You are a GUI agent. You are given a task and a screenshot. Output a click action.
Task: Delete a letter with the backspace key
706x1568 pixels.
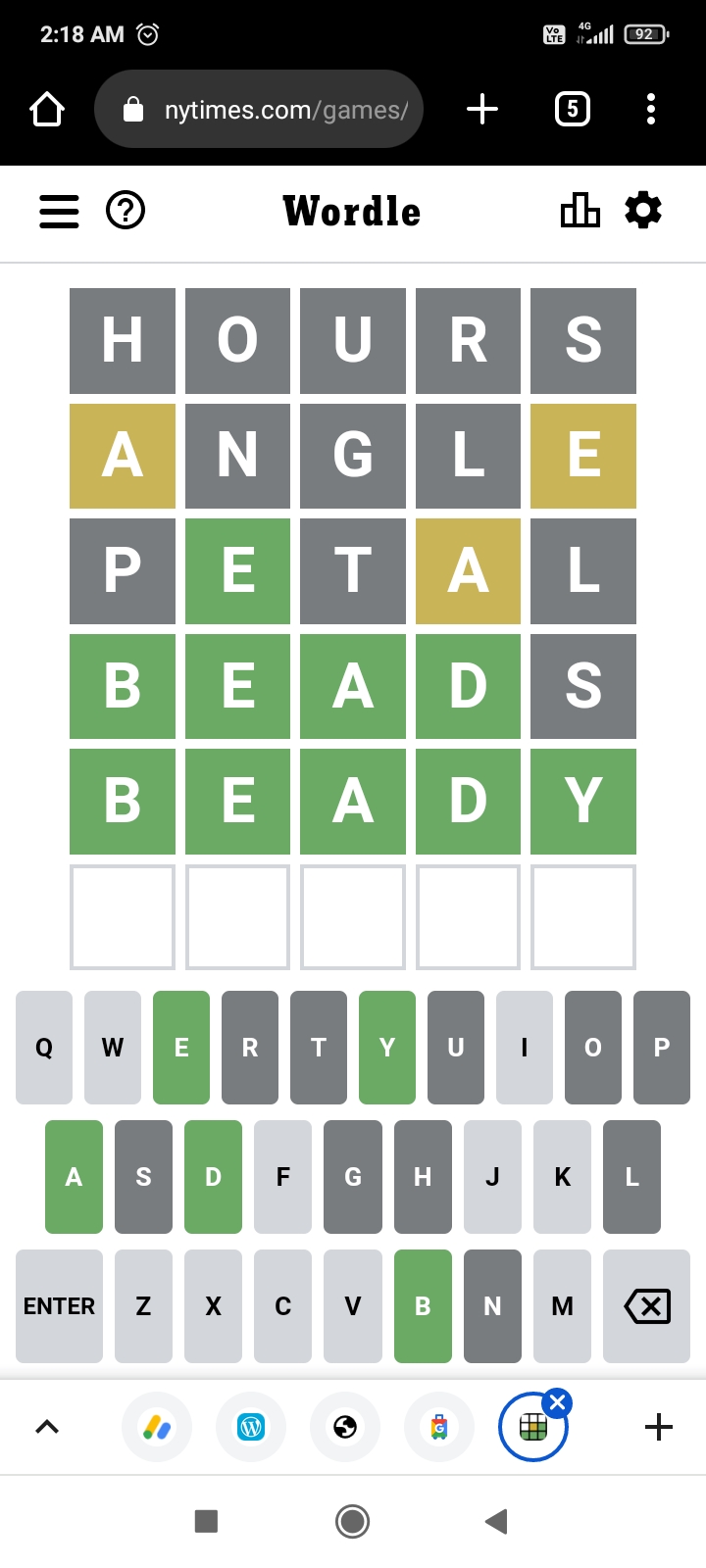pos(646,1306)
